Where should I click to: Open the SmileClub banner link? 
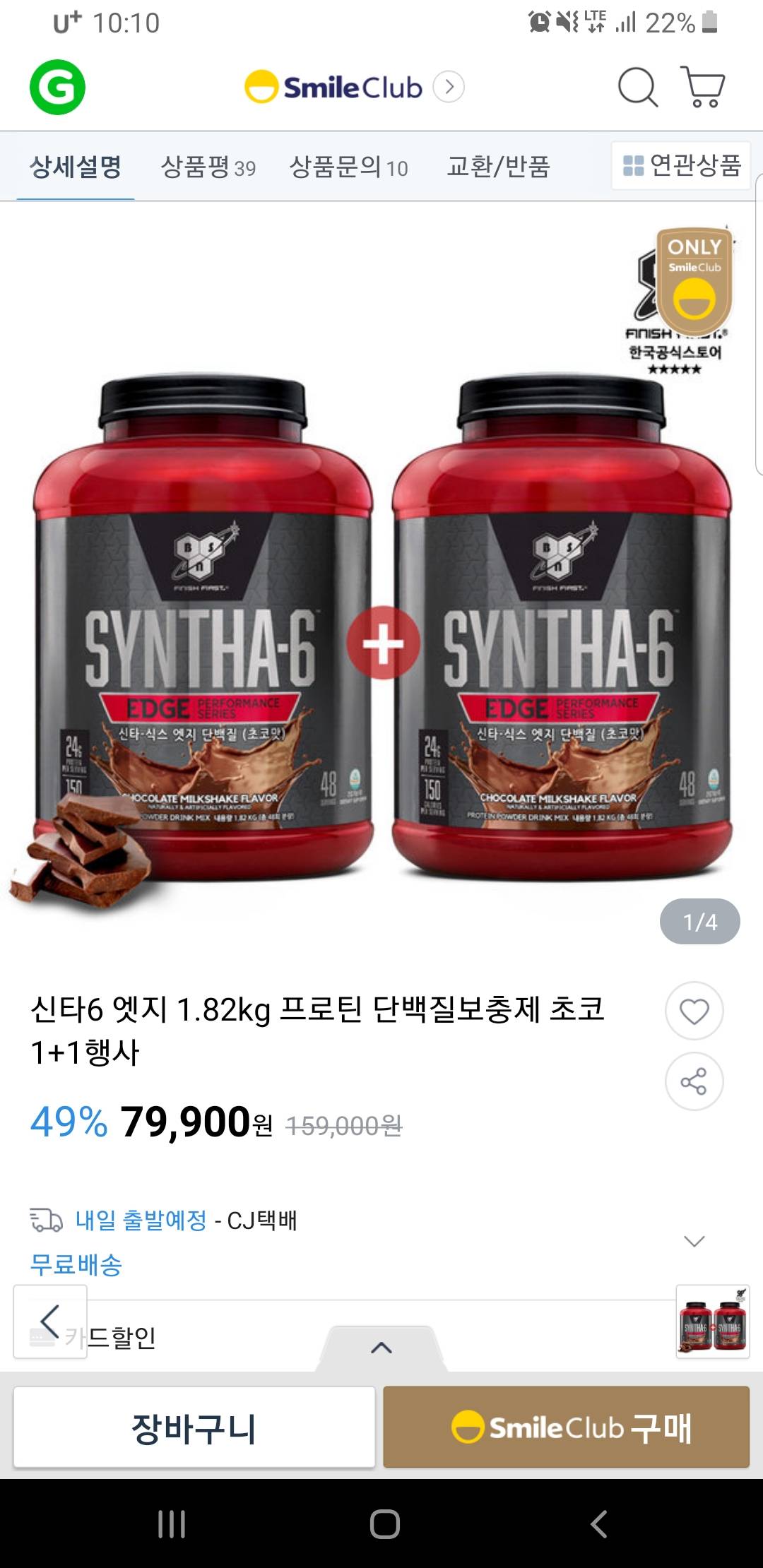[353, 88]
